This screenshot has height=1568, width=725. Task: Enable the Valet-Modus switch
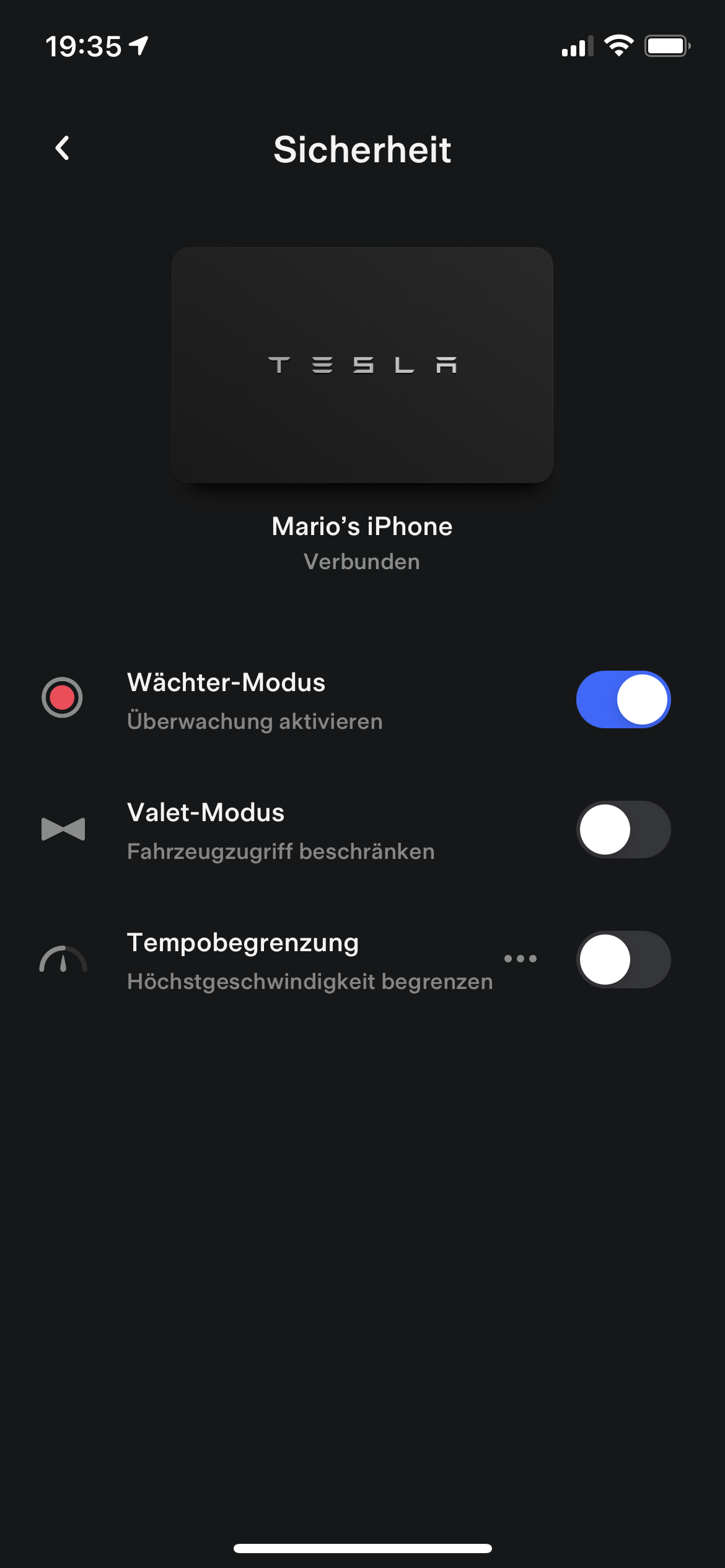pyautogui.click(x=623, y=830)
